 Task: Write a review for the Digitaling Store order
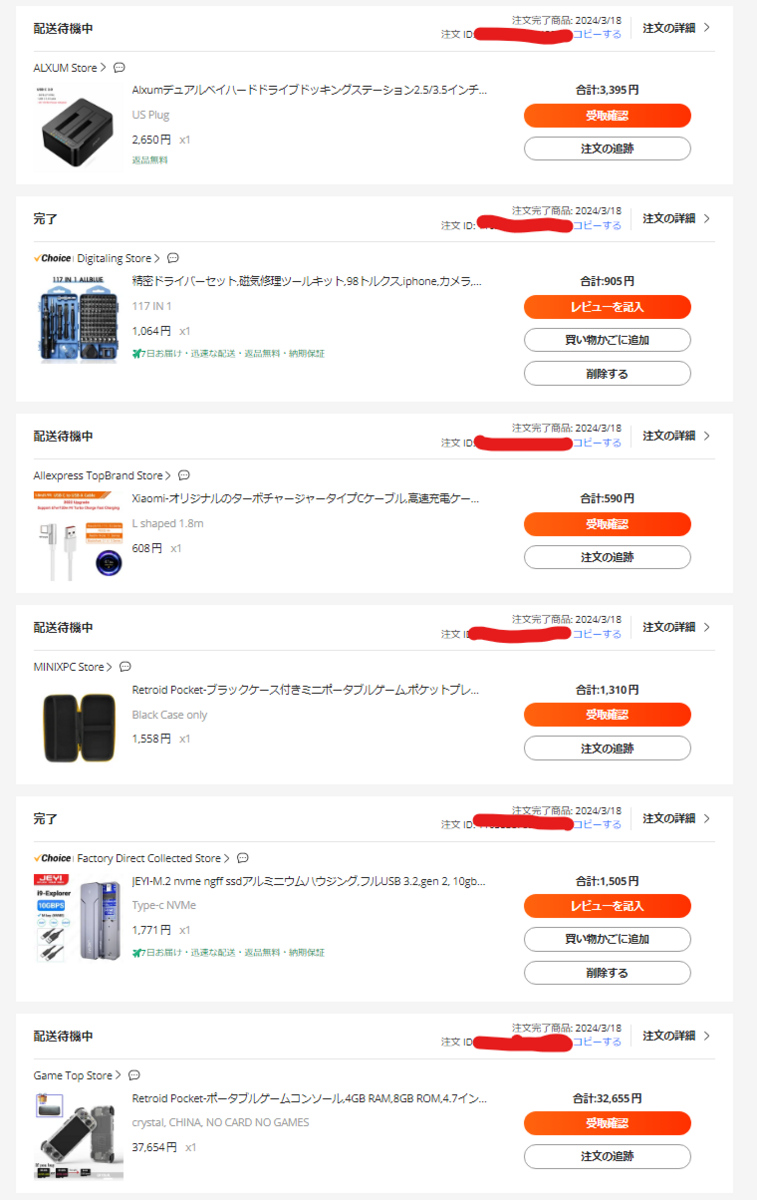(607, 307)
